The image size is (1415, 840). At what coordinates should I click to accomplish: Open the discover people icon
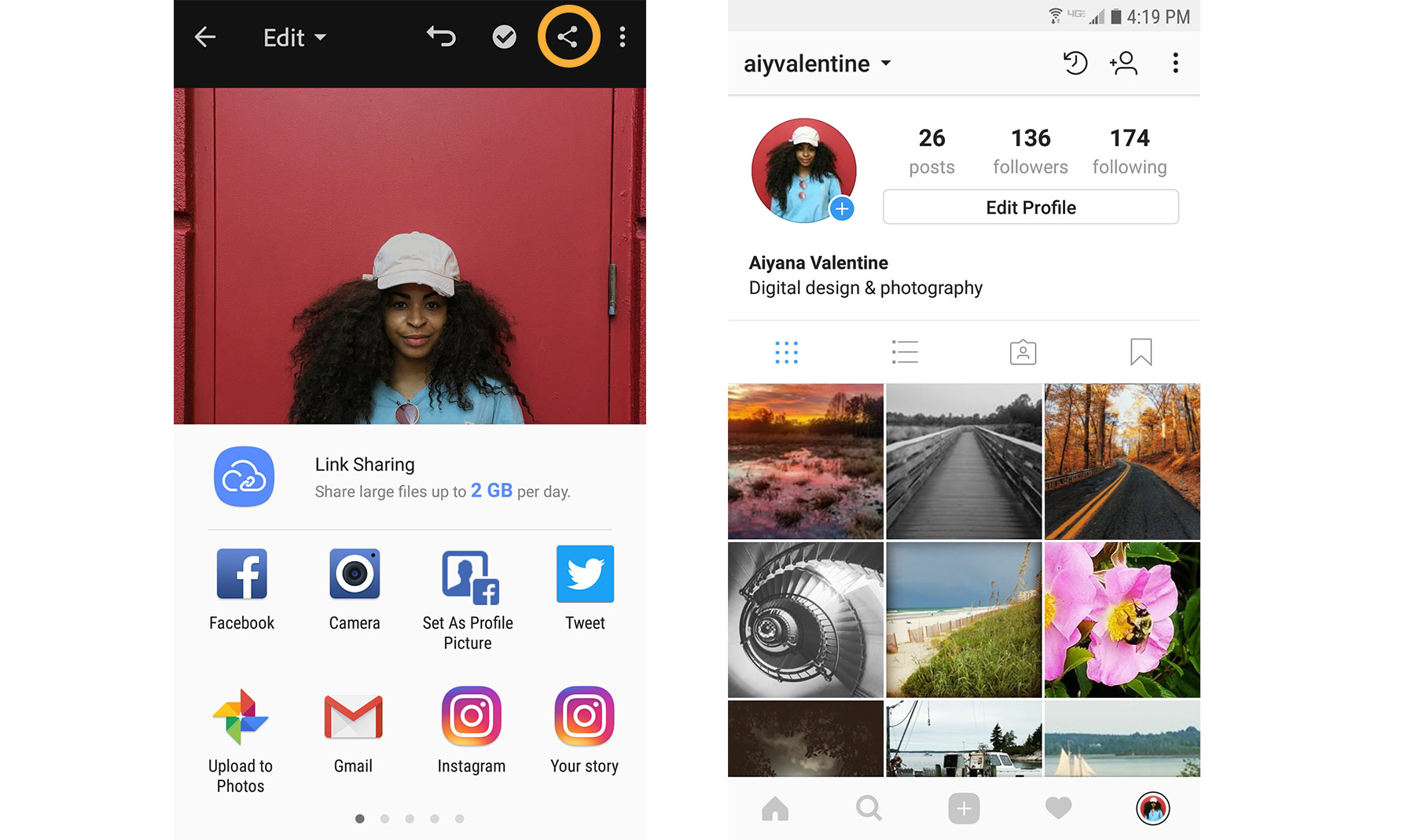click(x=1123, y=63)
